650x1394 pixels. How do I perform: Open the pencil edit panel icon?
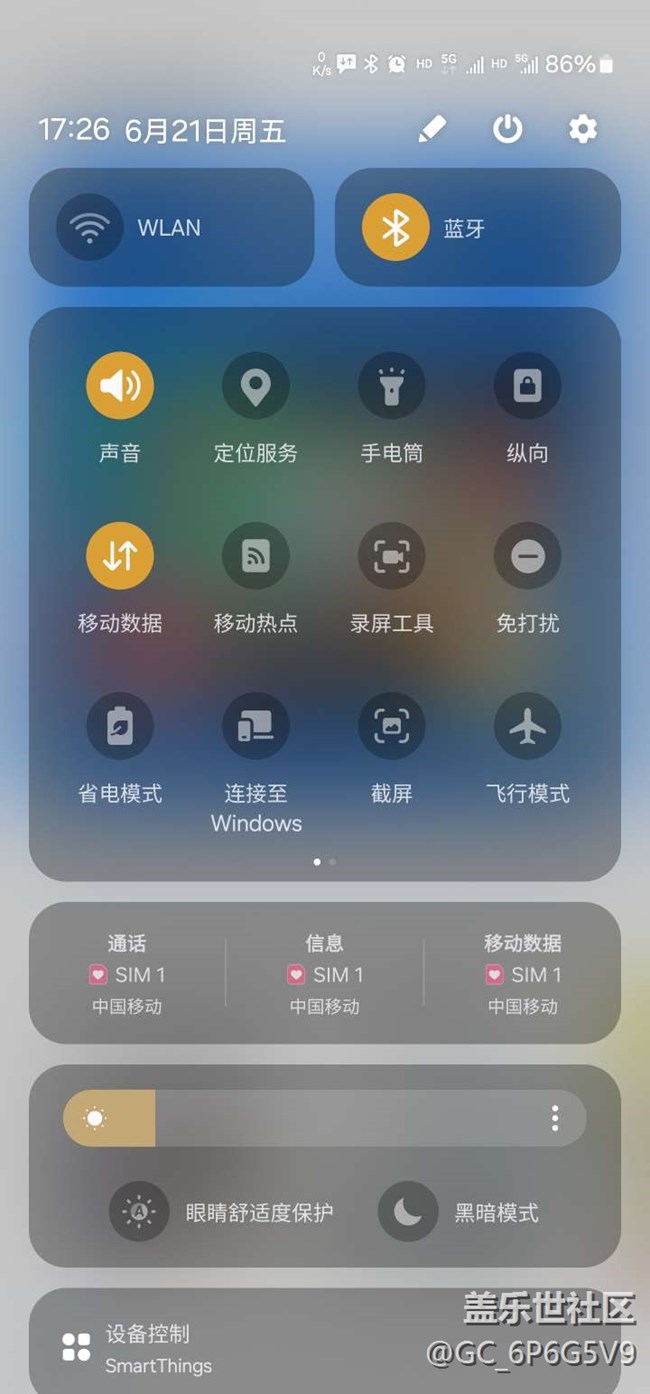tap(432, 129)
